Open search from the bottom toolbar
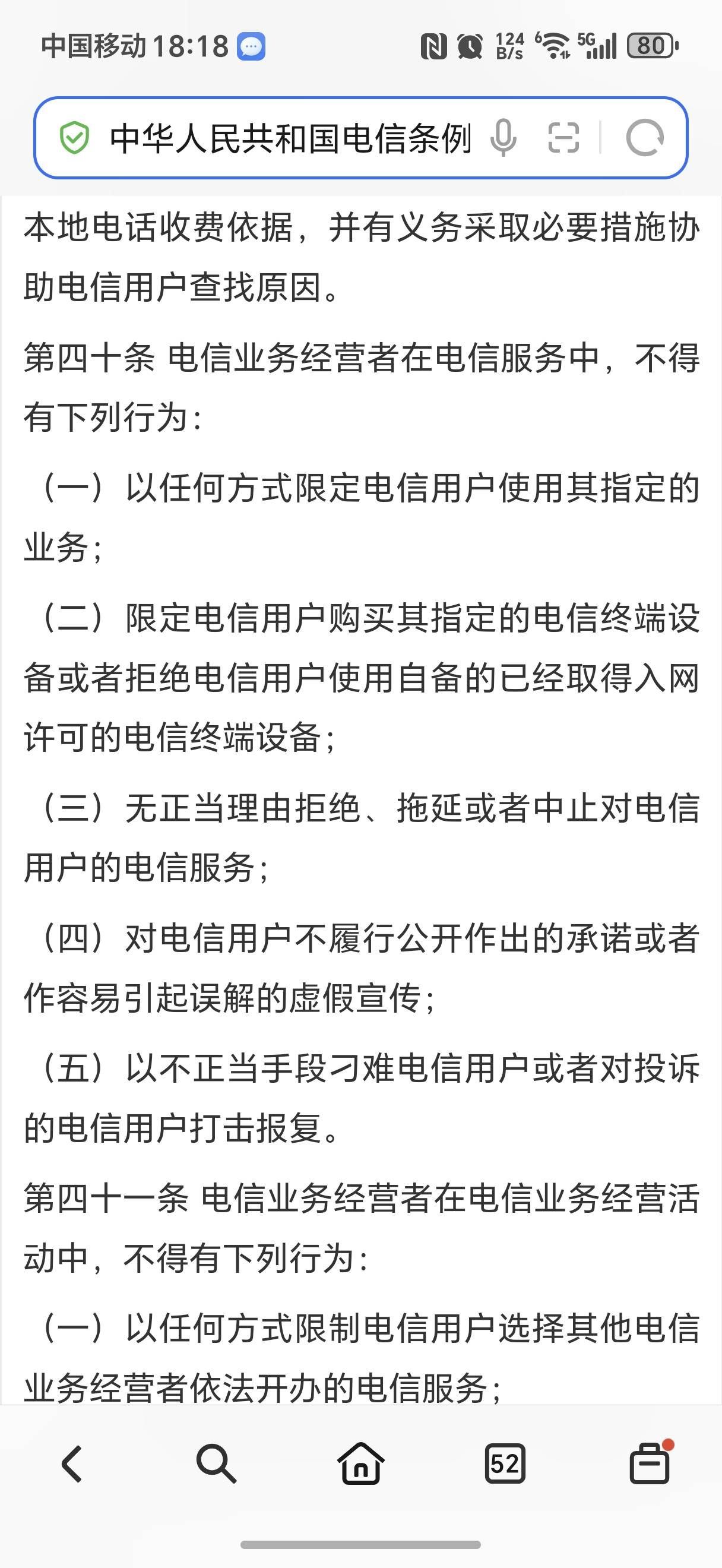This screenshot has width=722, height=1568. (x=216, y=1464)
